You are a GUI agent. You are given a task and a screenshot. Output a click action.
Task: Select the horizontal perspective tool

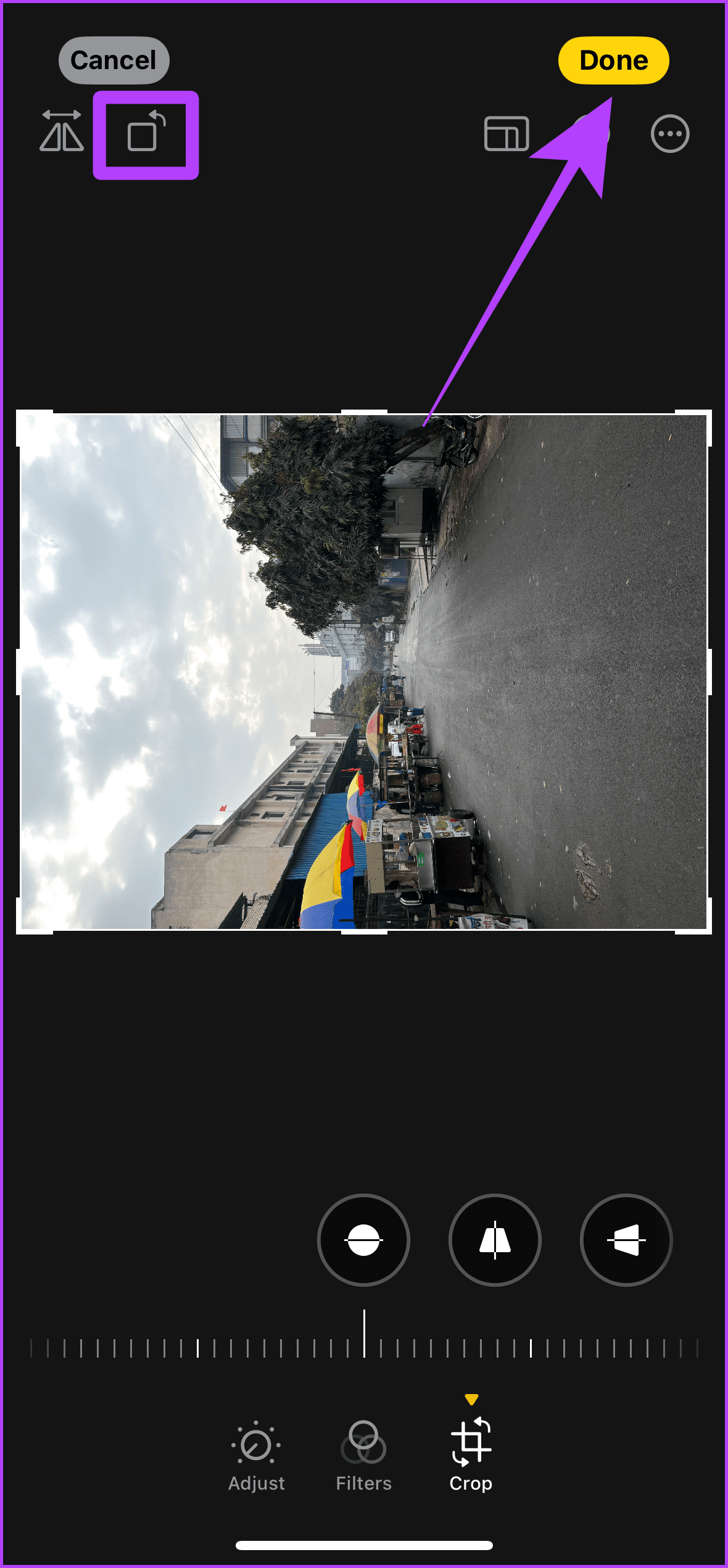(x=626, y=1240)
